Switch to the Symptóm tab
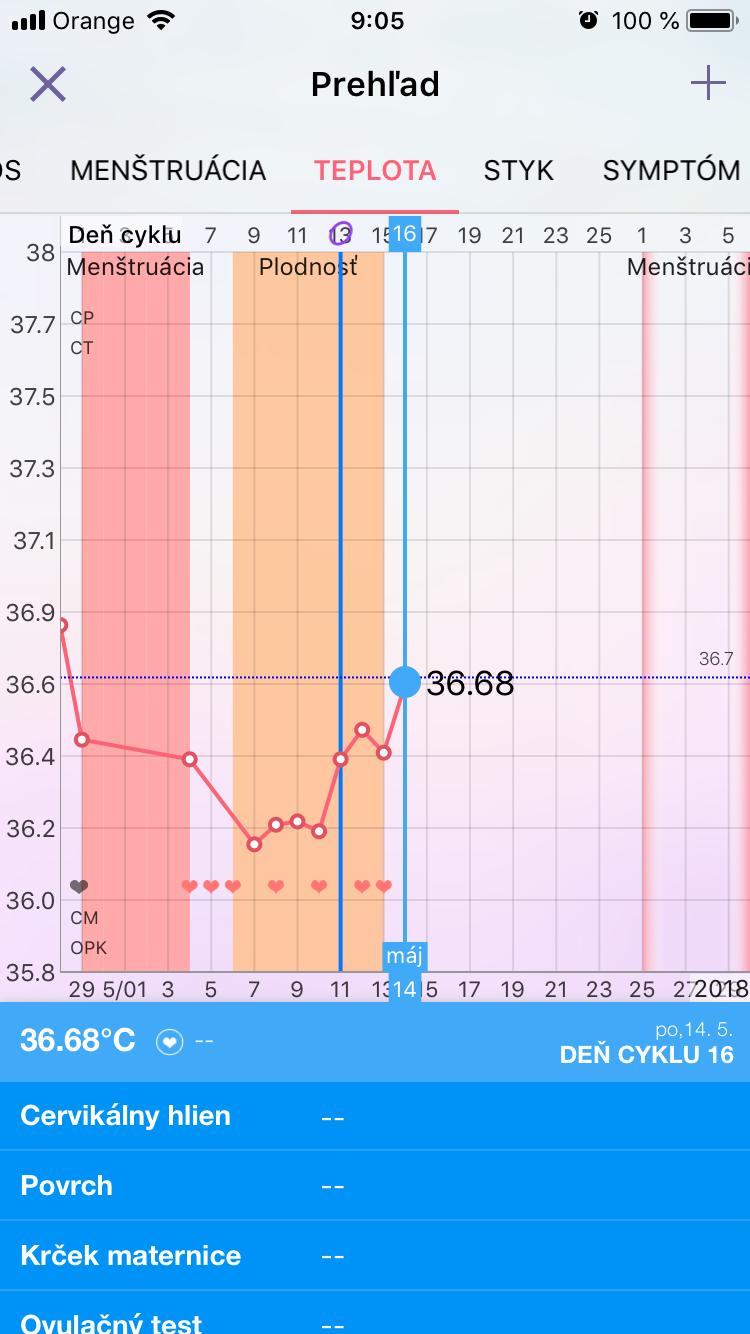This screenshot has height=1334, width=750. [x=671, y=170]
